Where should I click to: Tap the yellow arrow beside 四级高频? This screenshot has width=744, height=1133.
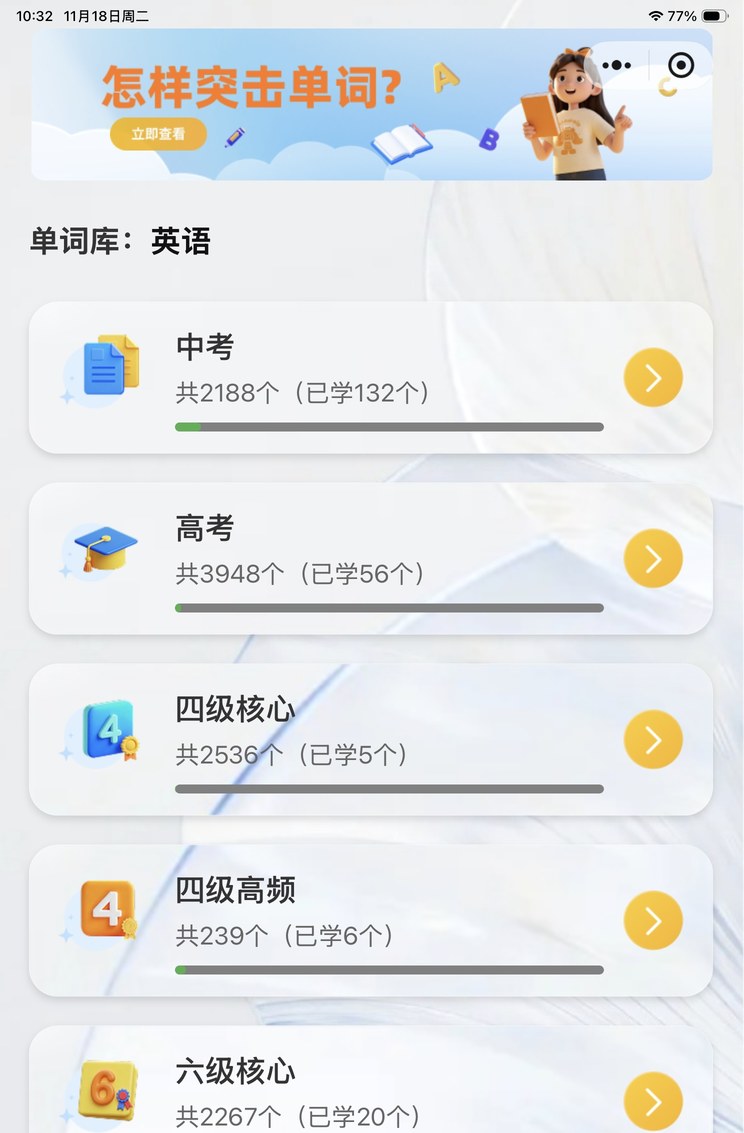pyautogui.click(x=653, y=921)
